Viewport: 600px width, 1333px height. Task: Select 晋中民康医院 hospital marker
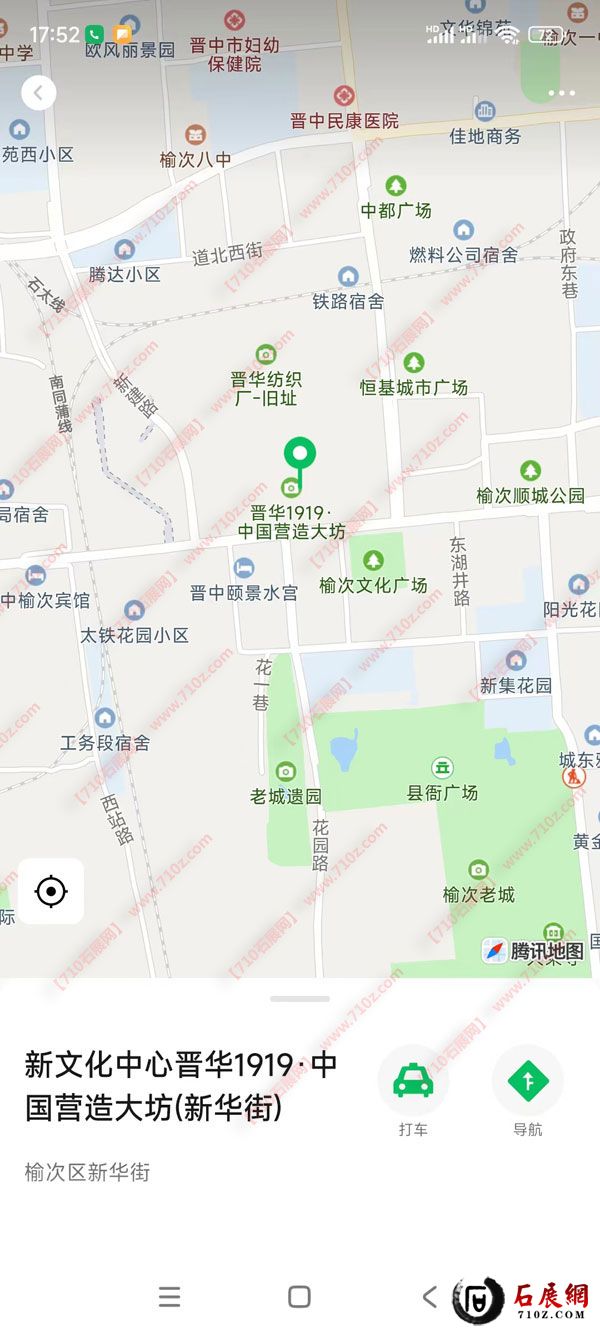tap(344, 97)
